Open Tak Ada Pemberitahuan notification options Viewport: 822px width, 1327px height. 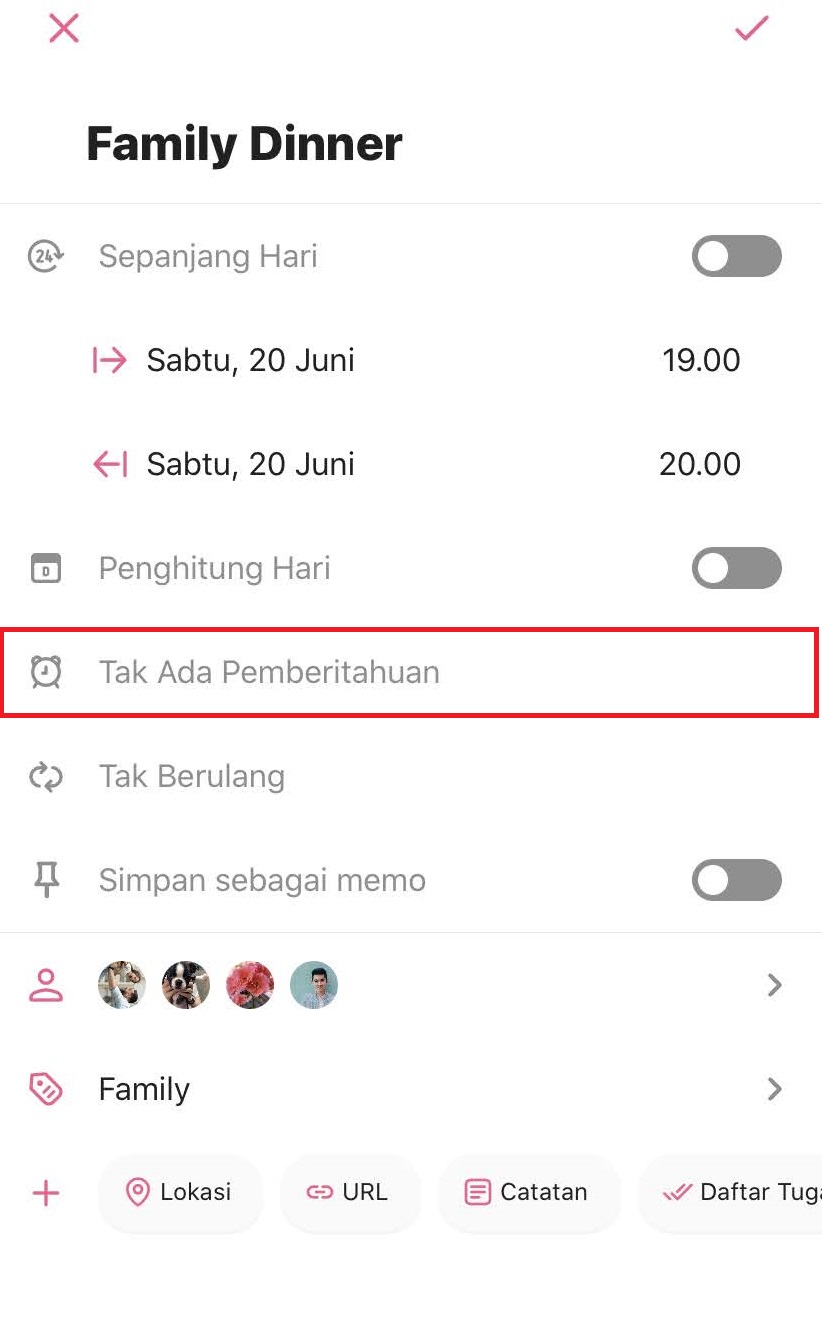[268, 672]
